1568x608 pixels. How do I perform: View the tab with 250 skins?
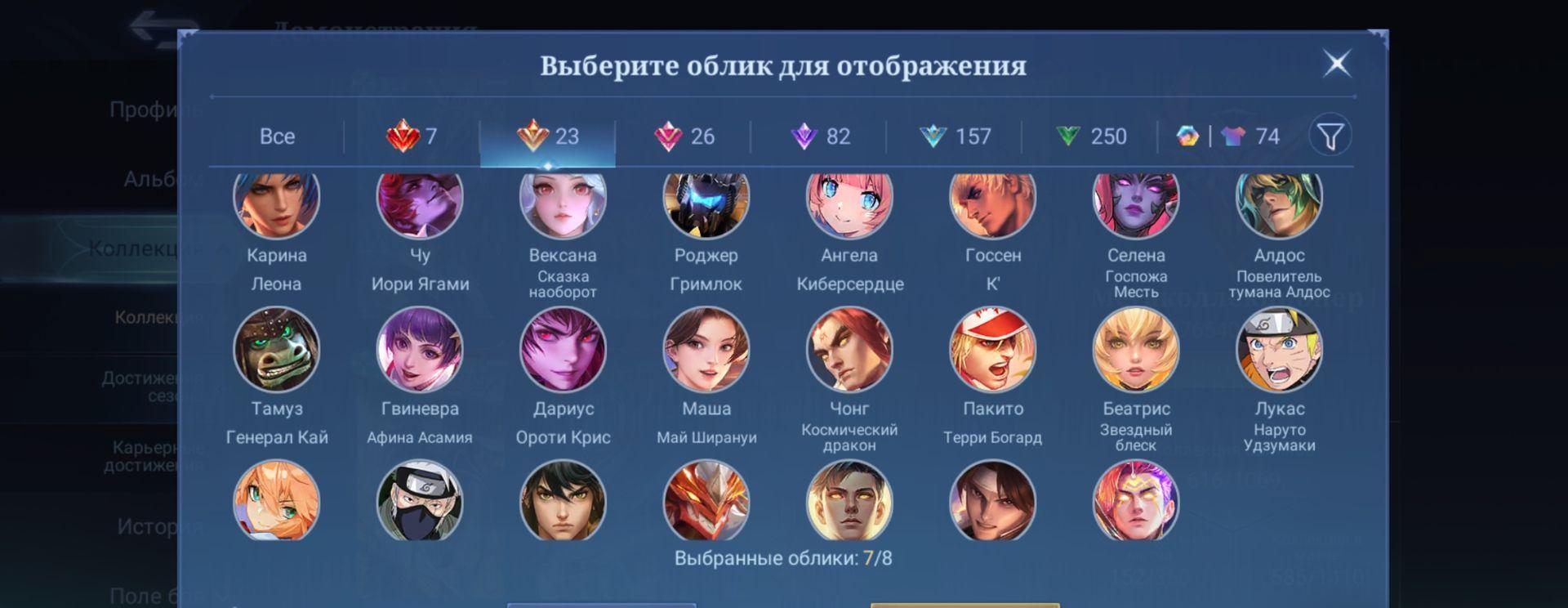pyautogui.click(x=1090, y=136)
